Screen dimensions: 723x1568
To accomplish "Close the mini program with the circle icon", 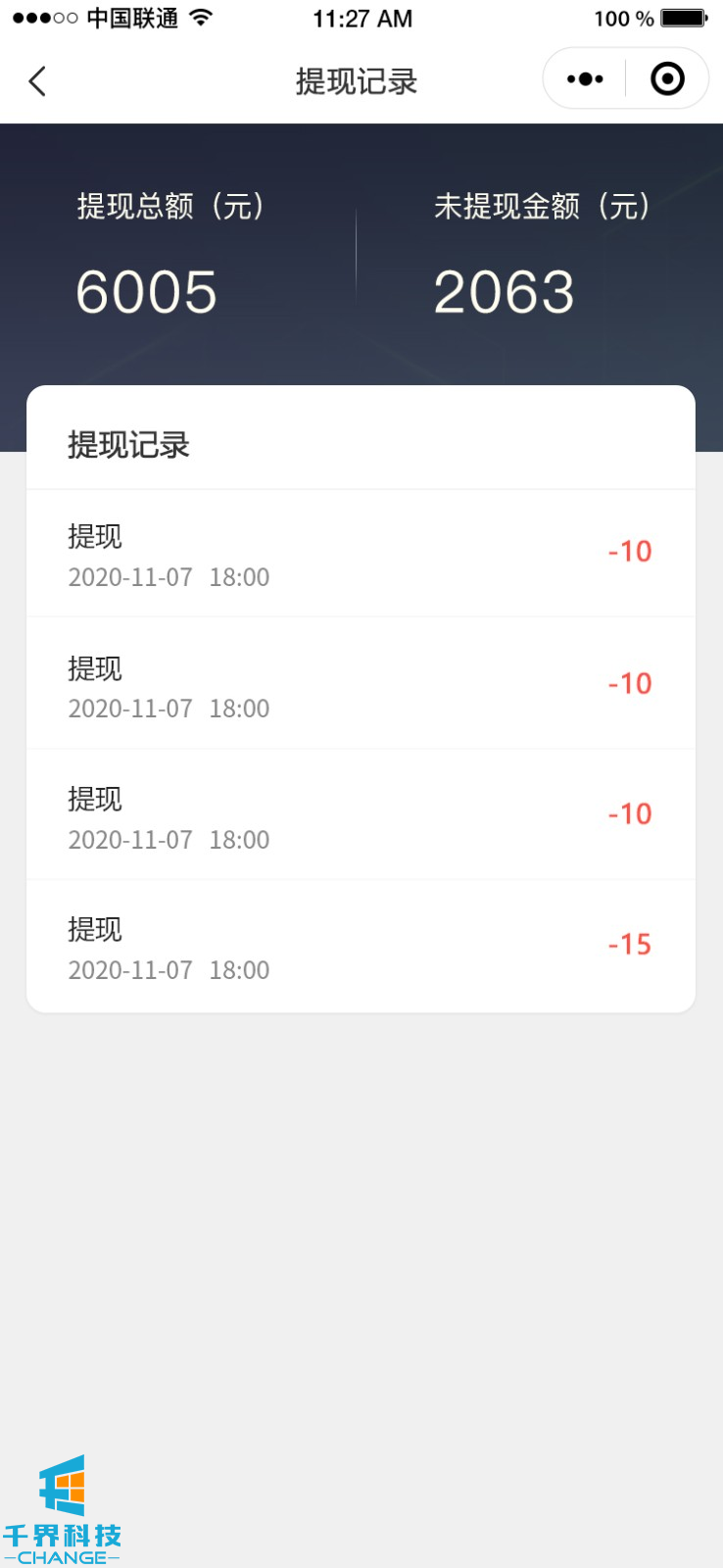I will coord(667,79).
